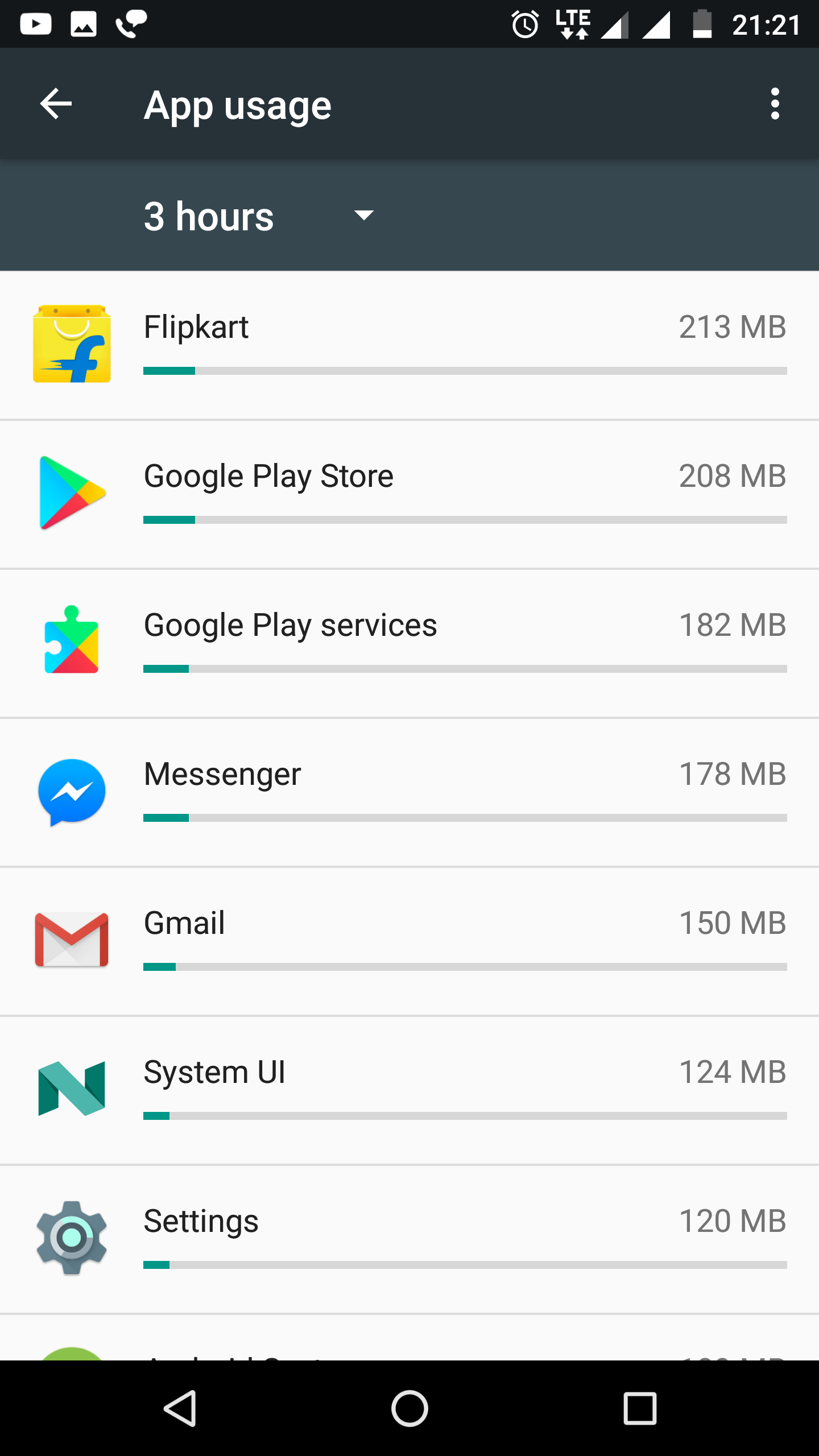Expand the 3 hours time range dropdown
The image size is (819, 1456).
(259, 216)
